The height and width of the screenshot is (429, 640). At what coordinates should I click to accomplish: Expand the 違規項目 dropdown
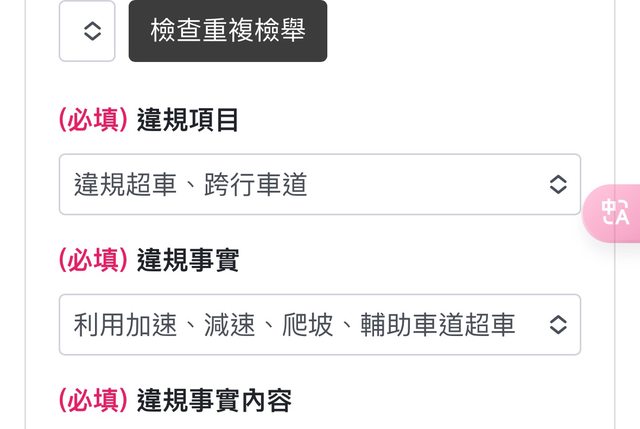(319, 184)
